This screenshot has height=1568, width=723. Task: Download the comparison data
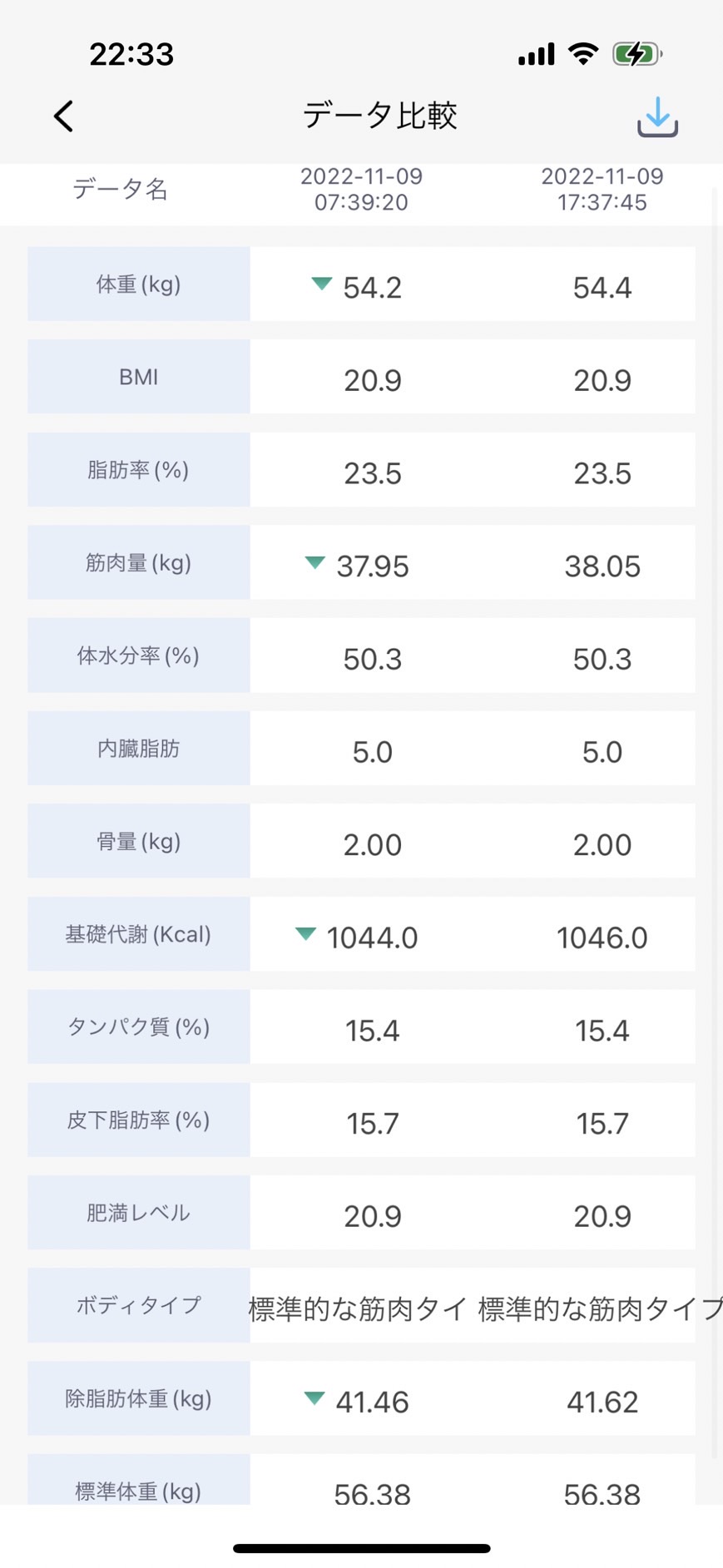[x=657, y=116]
